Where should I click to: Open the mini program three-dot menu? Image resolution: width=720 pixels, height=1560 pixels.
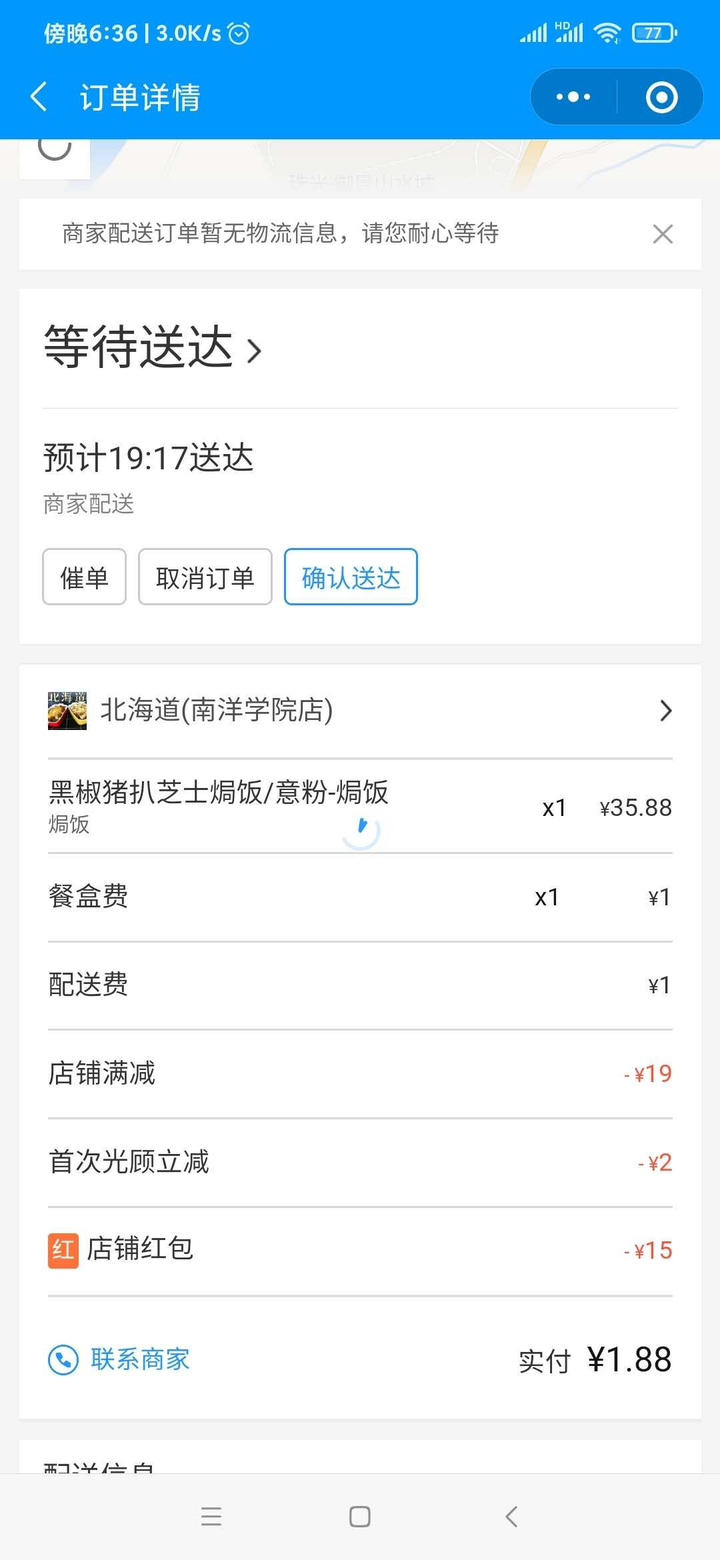click(573, 97)
